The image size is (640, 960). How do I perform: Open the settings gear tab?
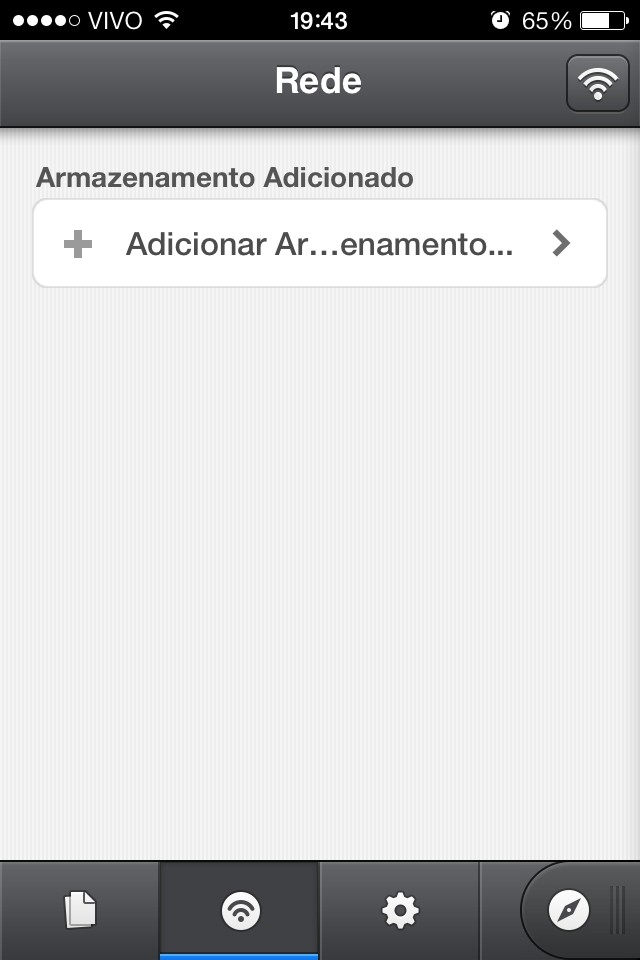click(400, 910)
